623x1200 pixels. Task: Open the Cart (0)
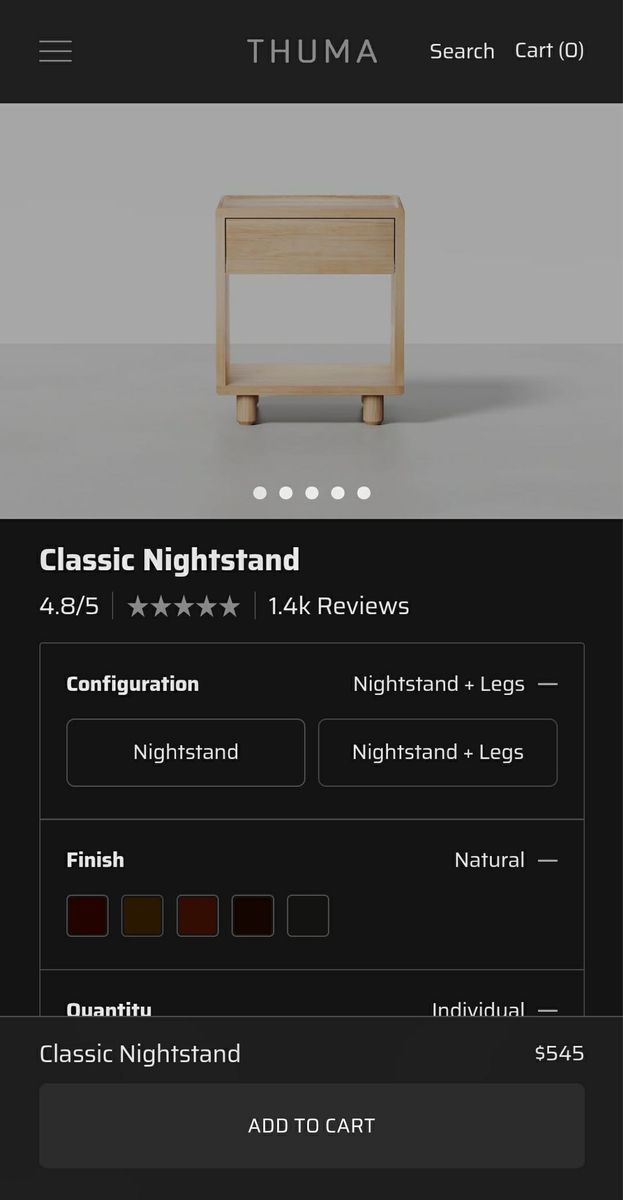549,50
